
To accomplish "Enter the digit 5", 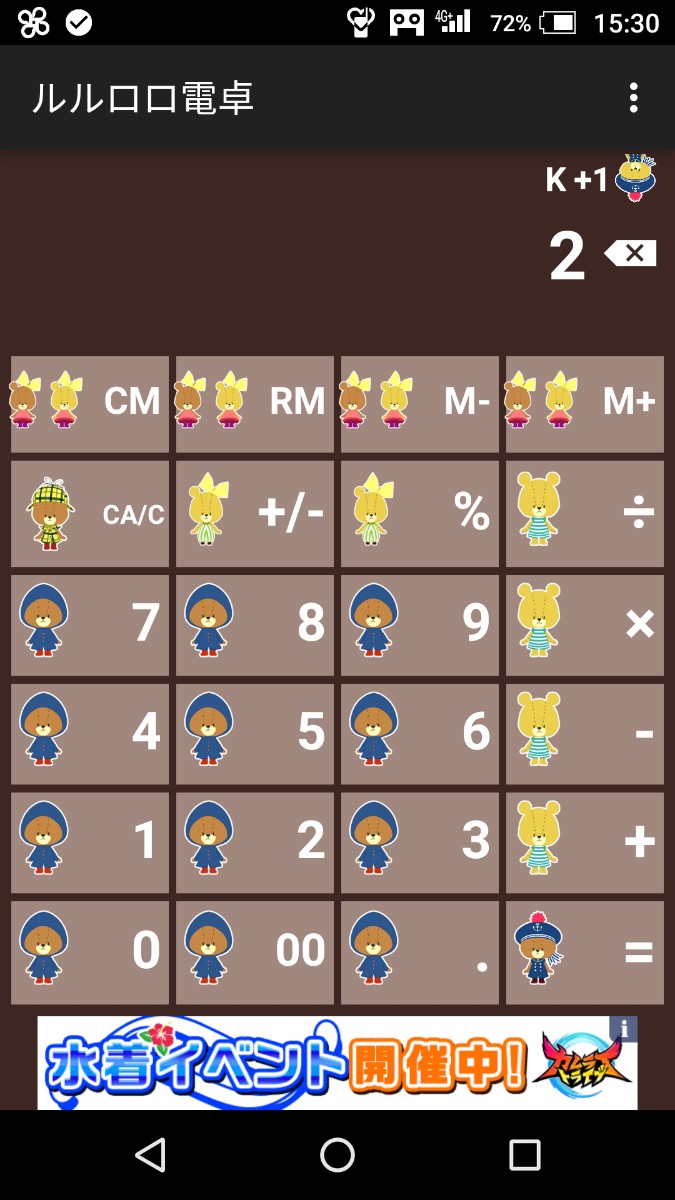I will point(255,733).
